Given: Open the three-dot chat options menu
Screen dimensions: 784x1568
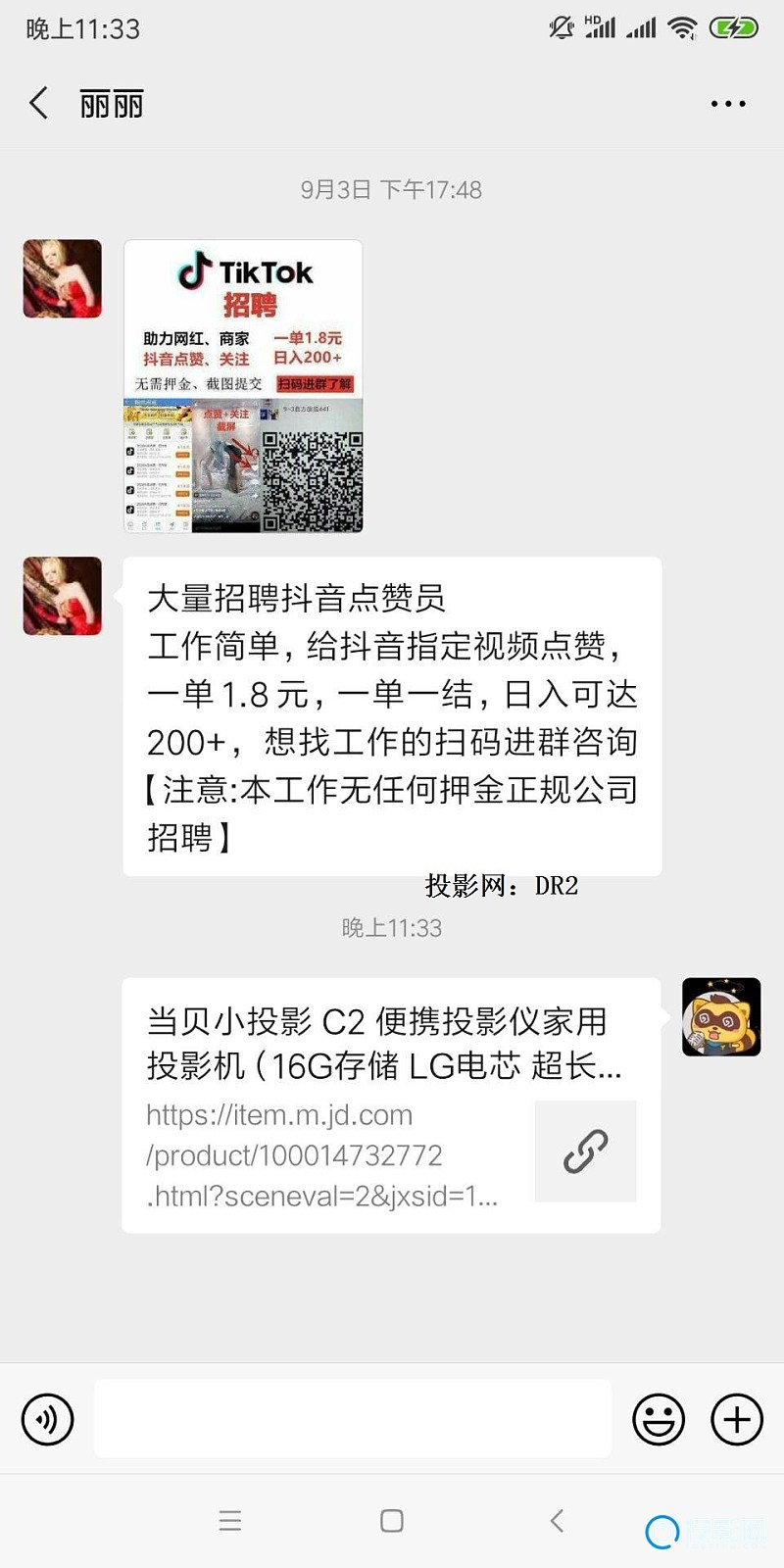Looking at the screenshot, I should [727, 103].
